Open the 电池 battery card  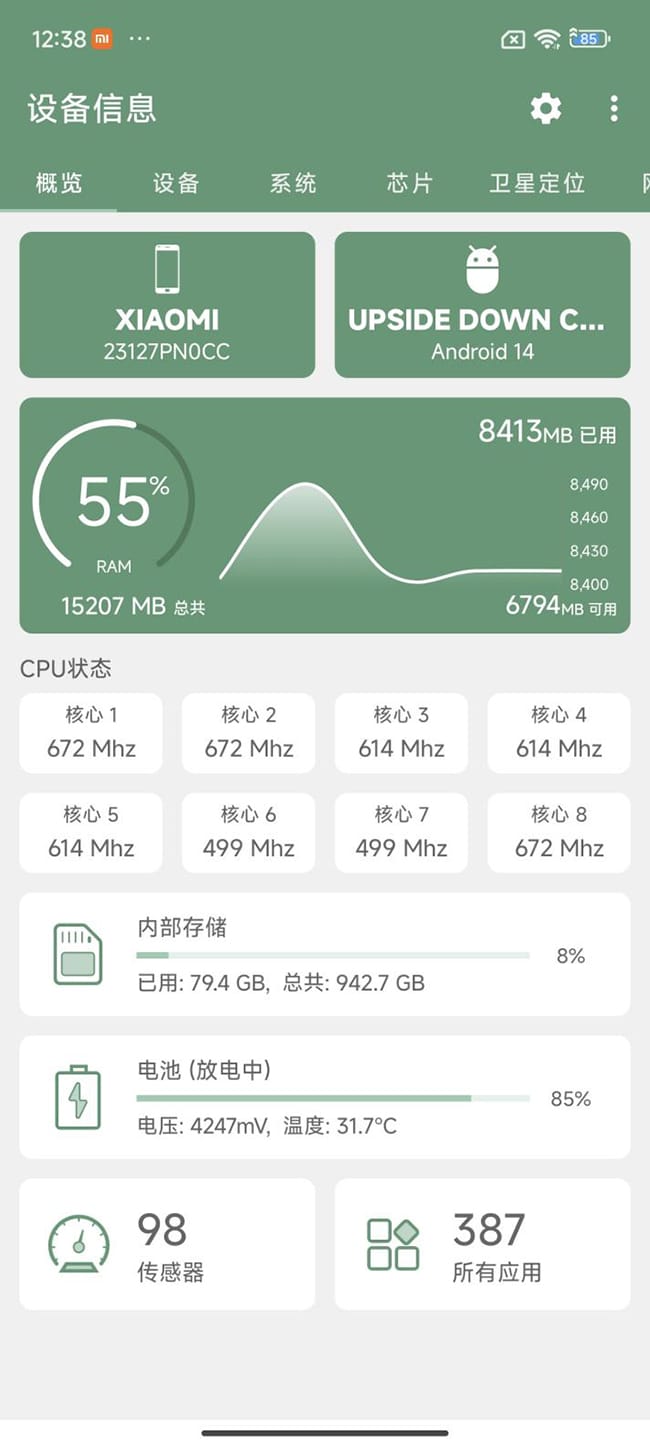click(325, 1097)
